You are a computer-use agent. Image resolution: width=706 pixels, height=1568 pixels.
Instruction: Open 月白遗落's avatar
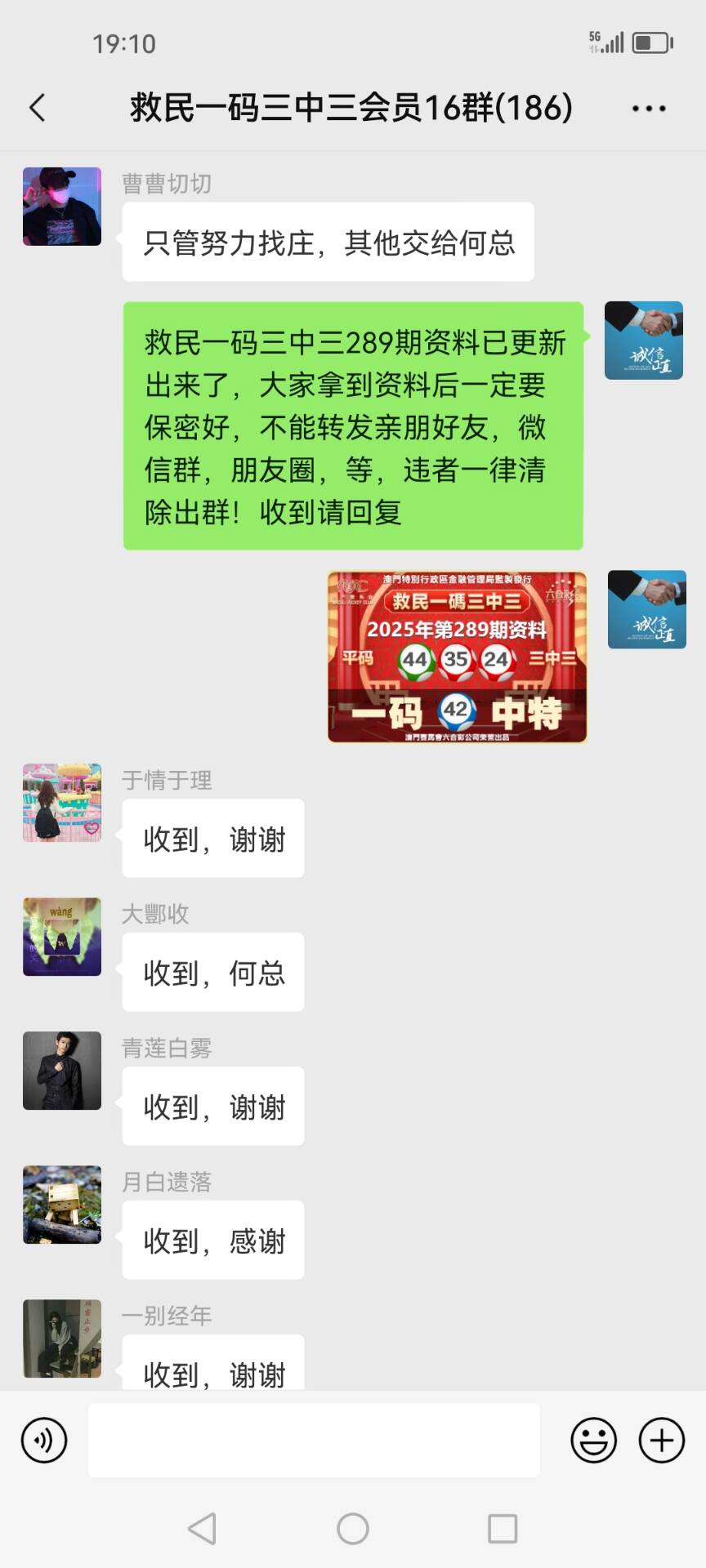tap(62, 1205)
